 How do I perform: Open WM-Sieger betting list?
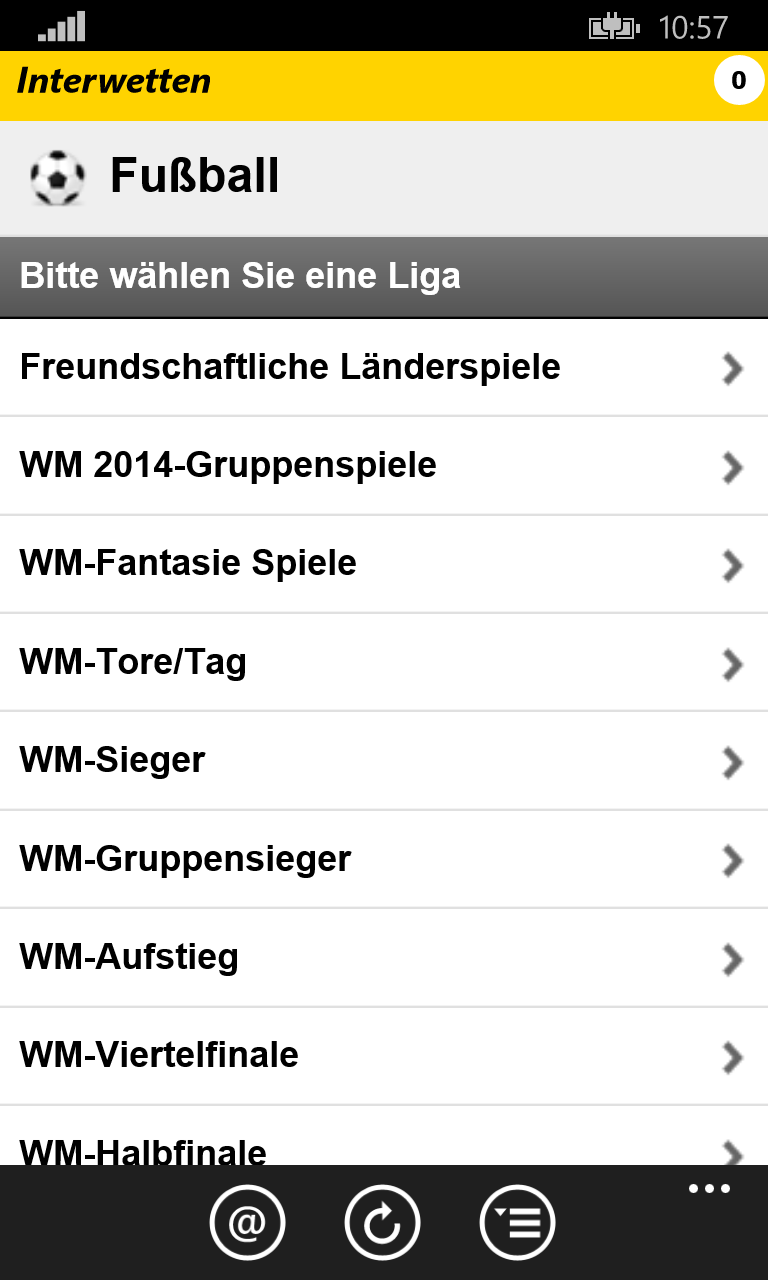[384, 760]
